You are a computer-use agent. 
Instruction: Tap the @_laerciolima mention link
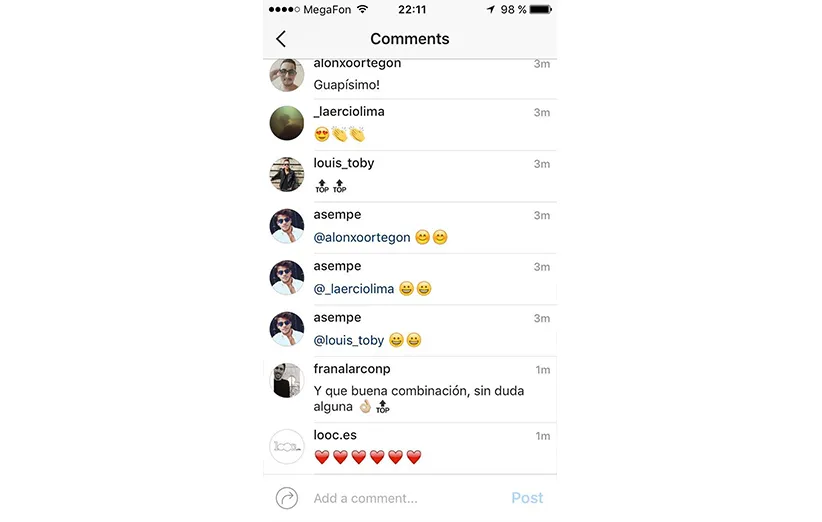[x=354, y=289]
